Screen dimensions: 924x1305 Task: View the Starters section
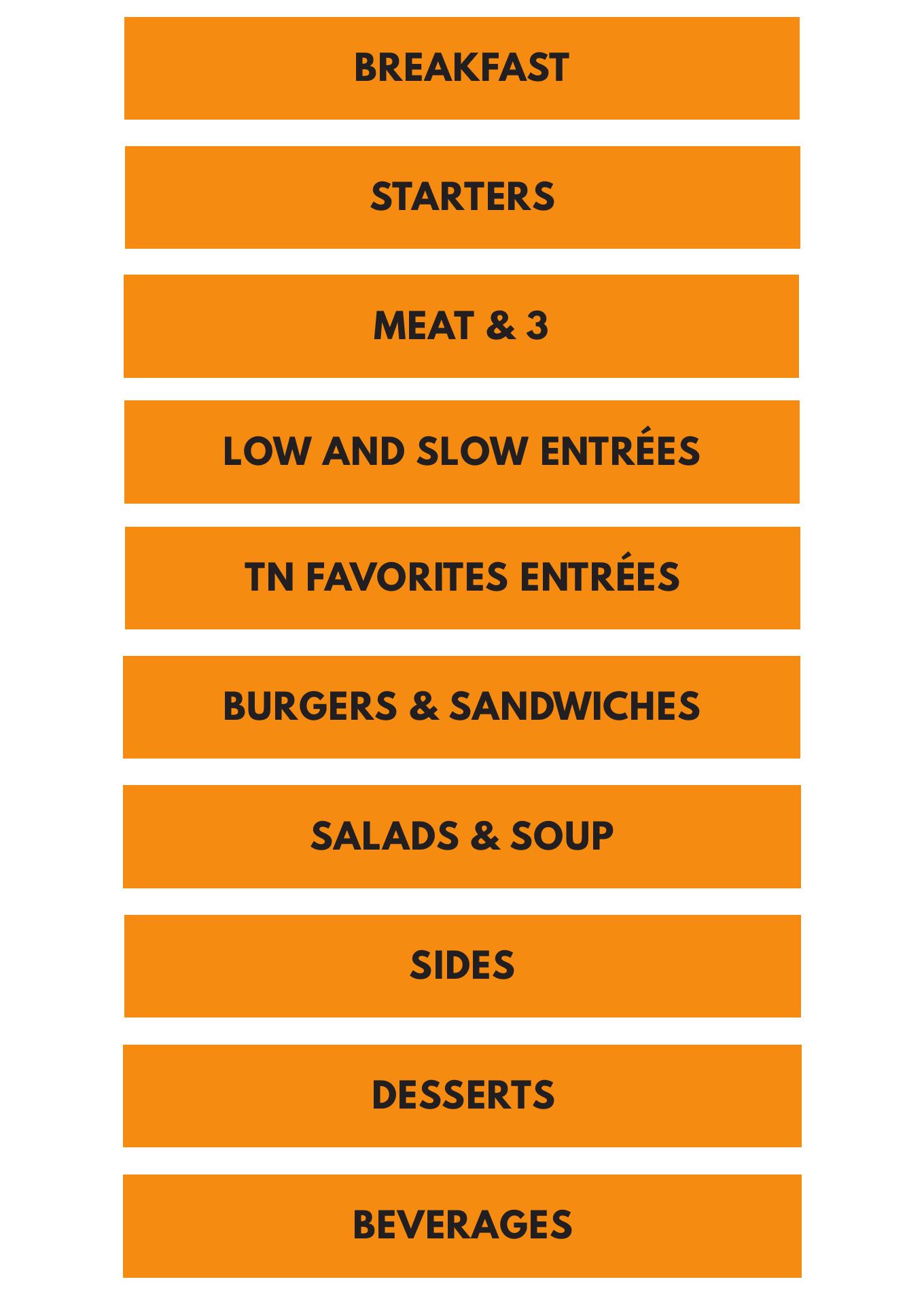462,197
